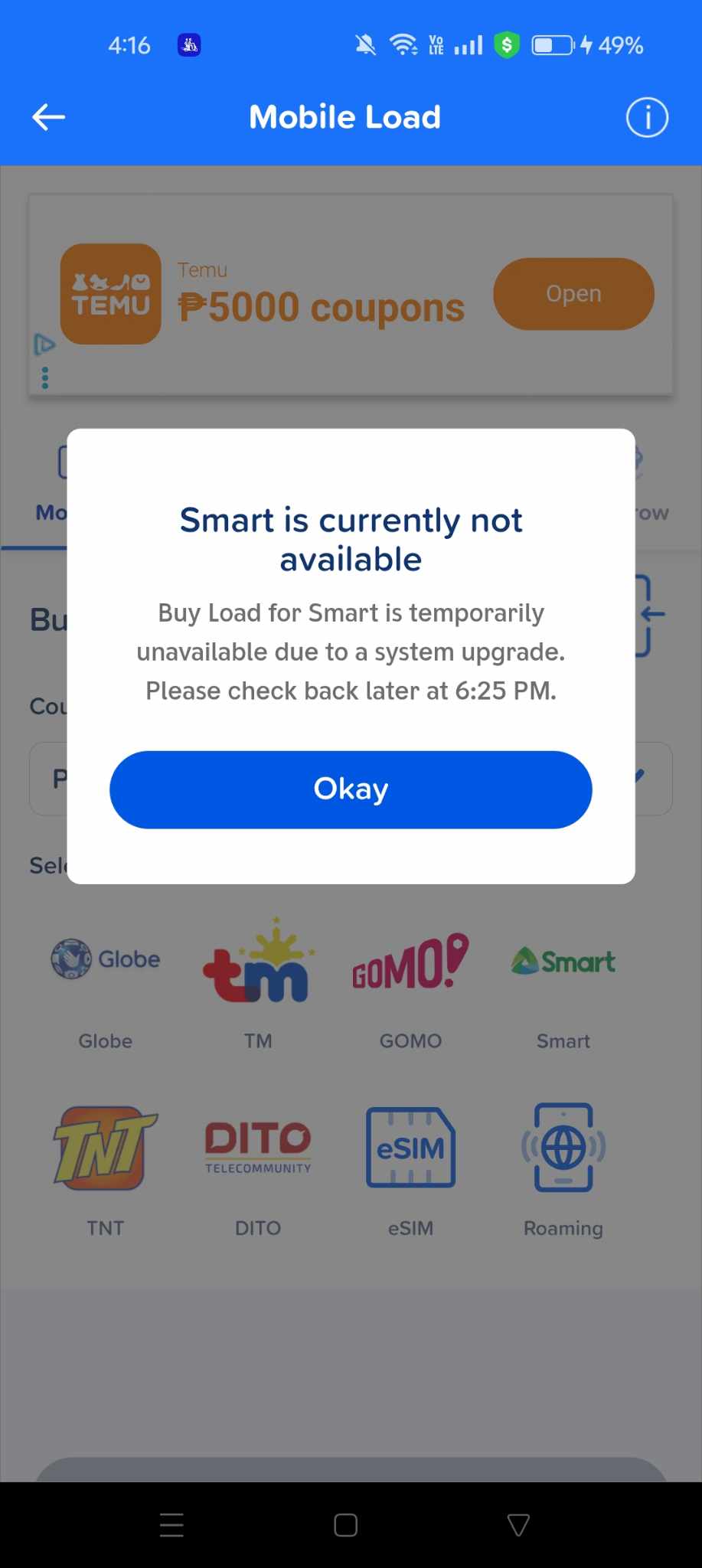Open the info icon in the header
The width and height of the screenshot is (702, 1568).
click(647, 117)
